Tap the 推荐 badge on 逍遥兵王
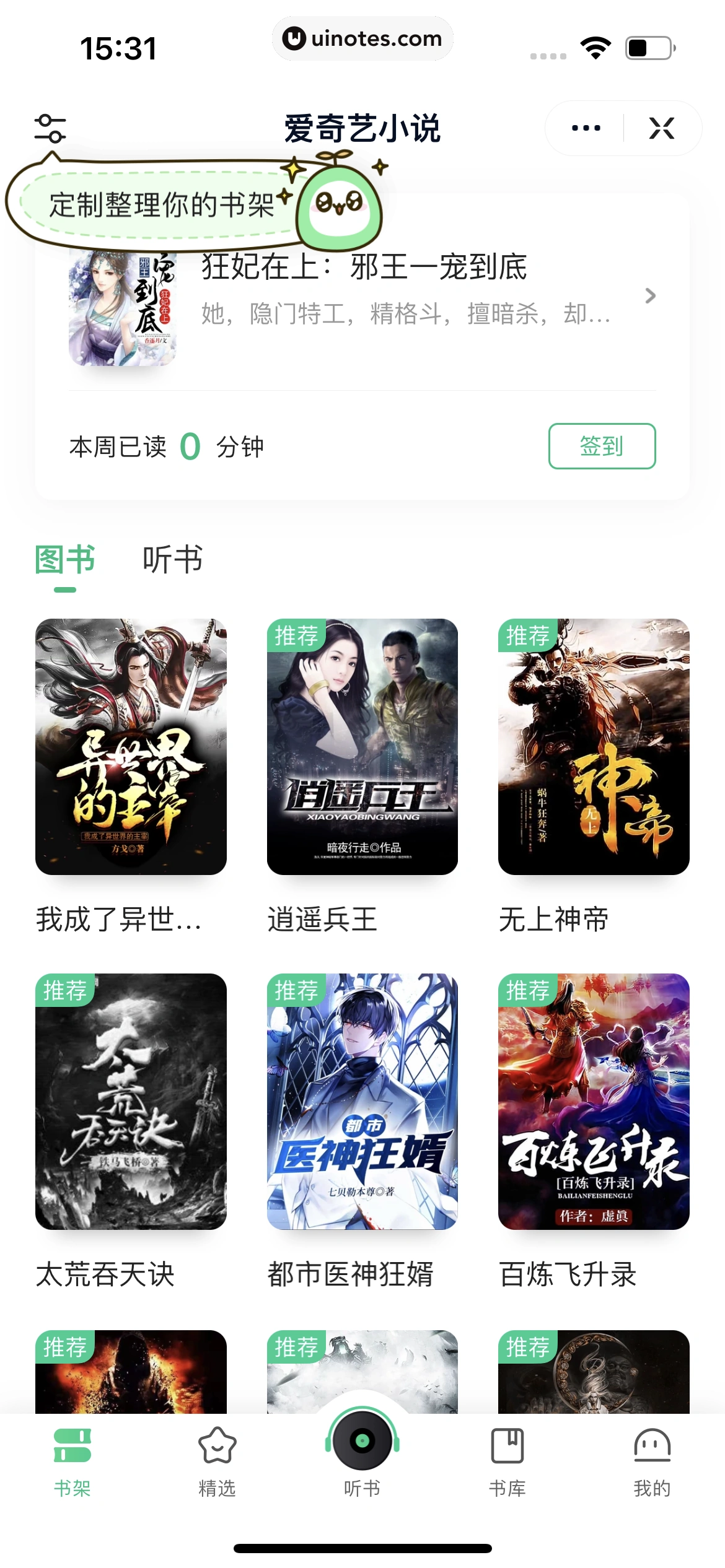 coord(296,635)
